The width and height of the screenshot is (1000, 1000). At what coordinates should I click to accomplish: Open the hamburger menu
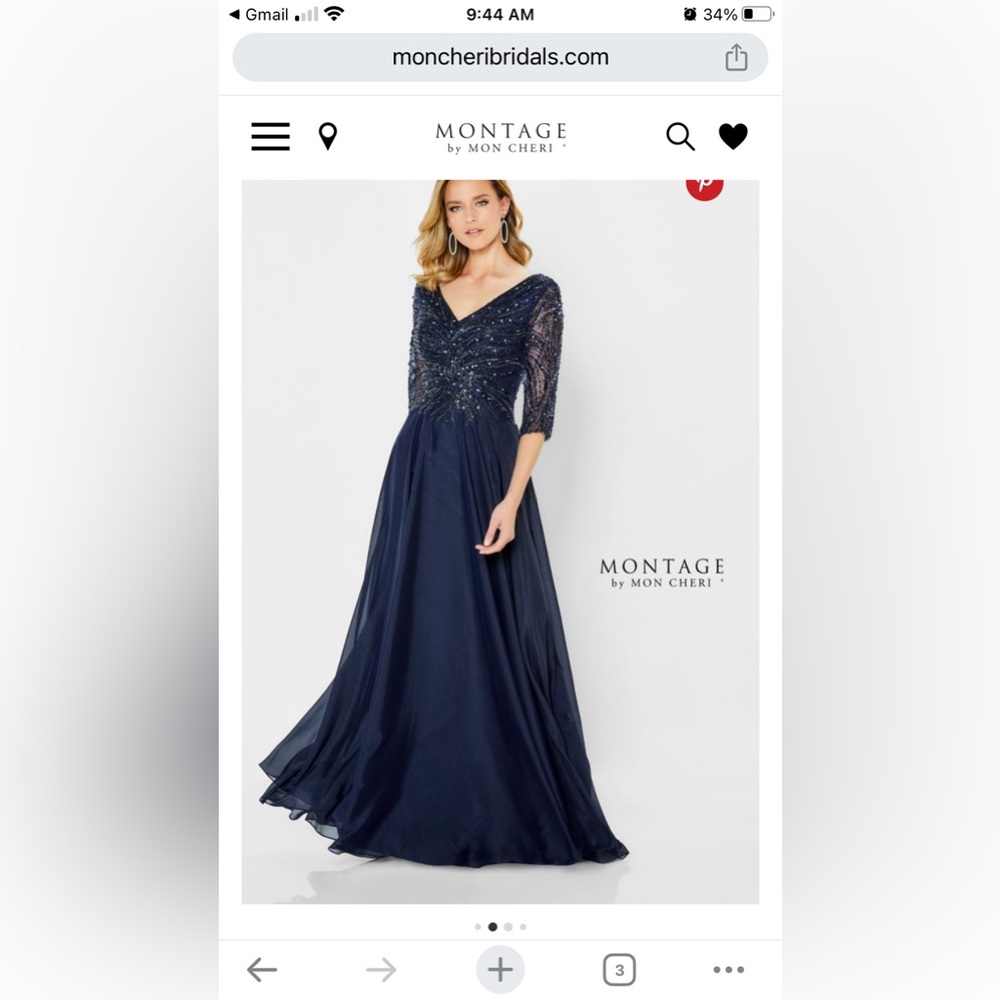point(270,136)
